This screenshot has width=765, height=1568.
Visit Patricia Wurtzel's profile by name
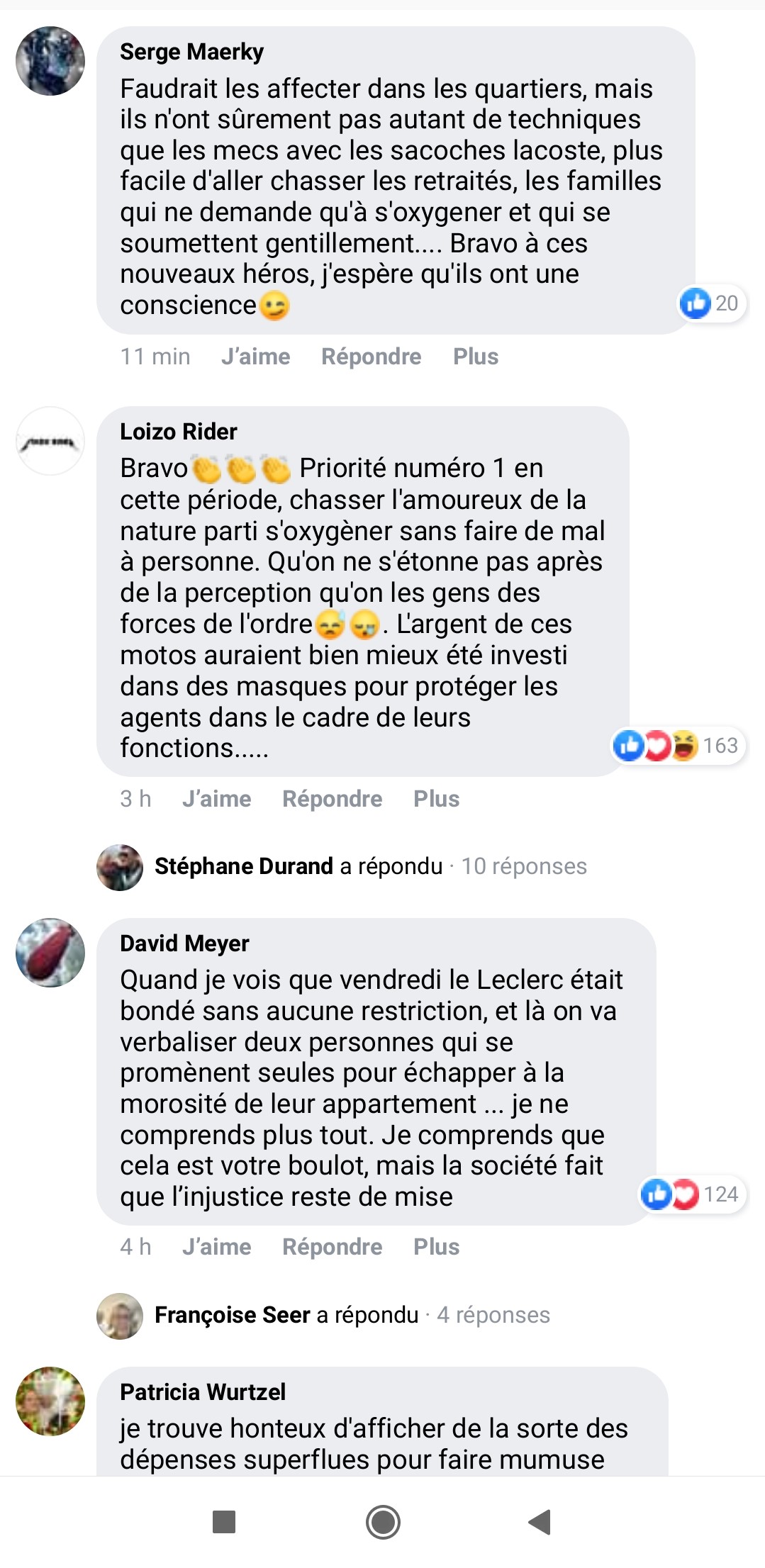point(203,1392)
